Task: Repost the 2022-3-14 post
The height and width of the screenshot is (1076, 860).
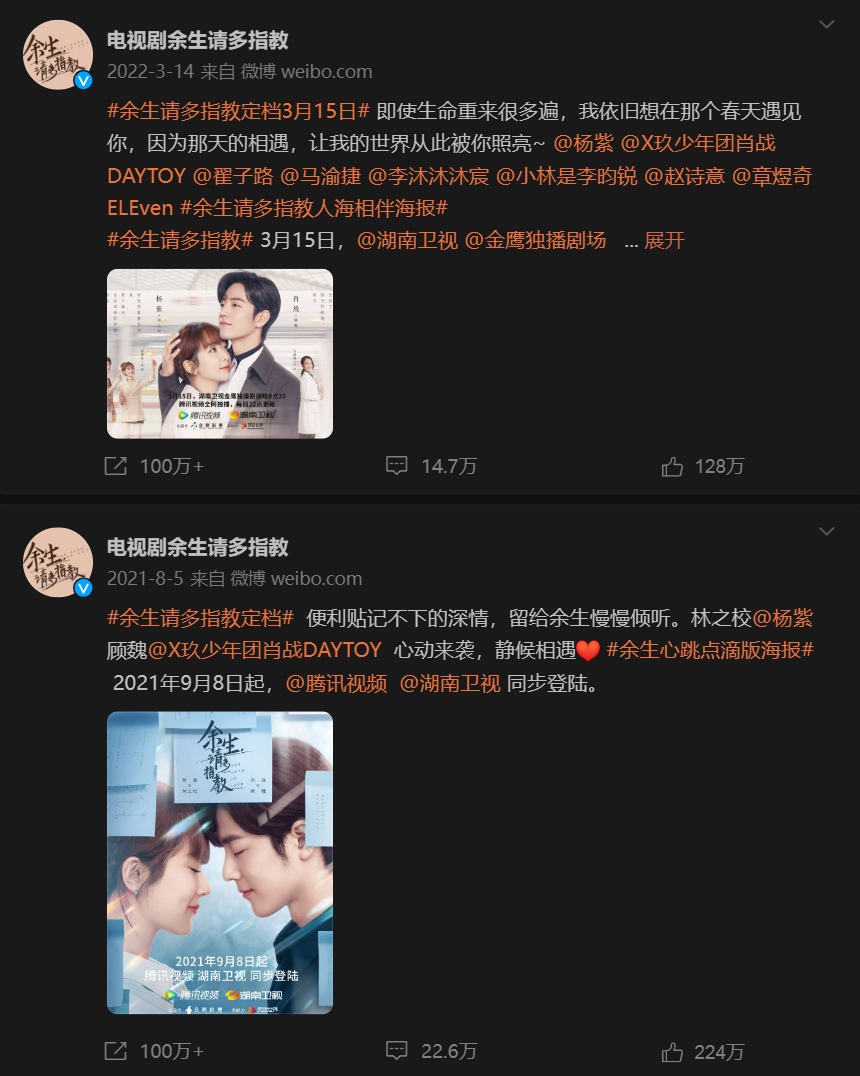Action: (154, 467)
